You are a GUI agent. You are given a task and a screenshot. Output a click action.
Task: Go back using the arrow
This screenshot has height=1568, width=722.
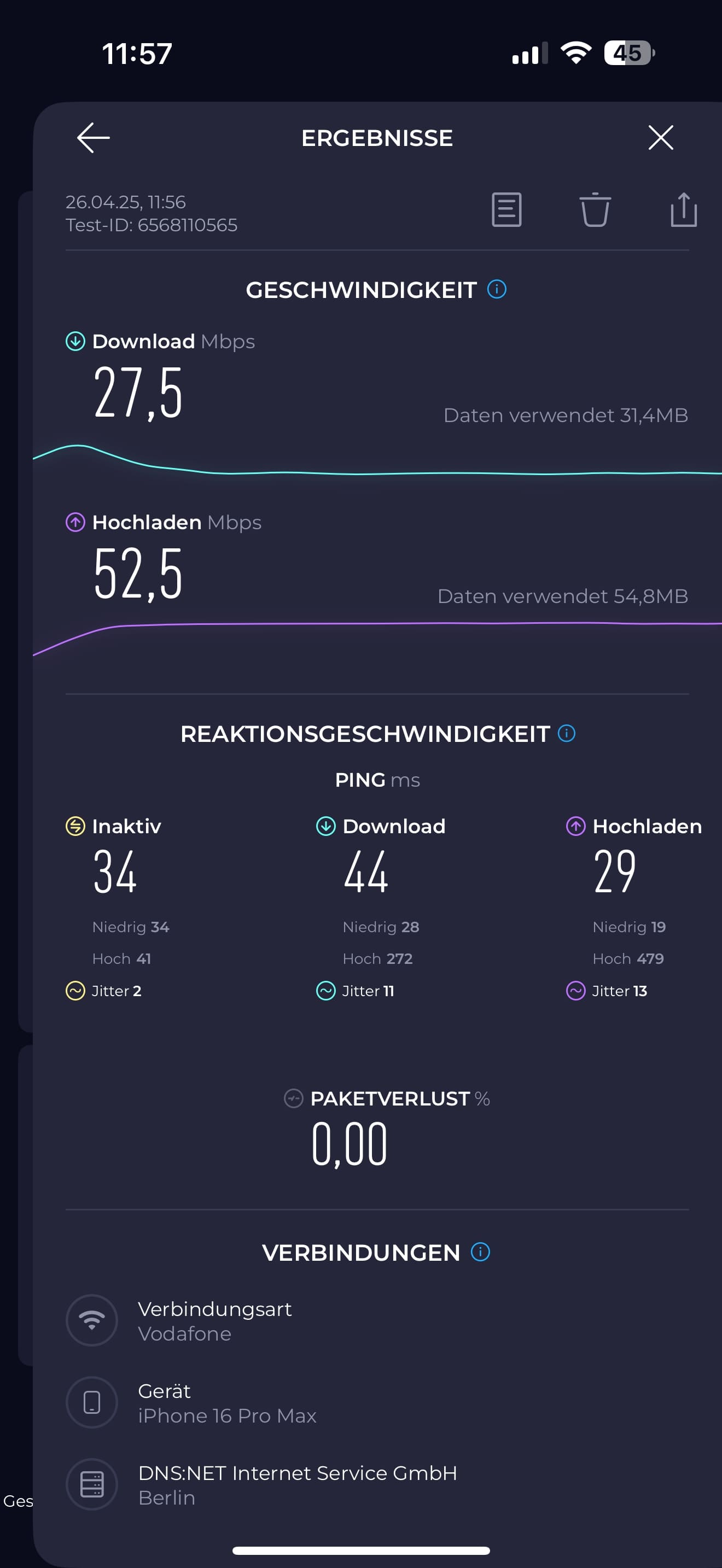pyautogui.click(x=93, y=138)
